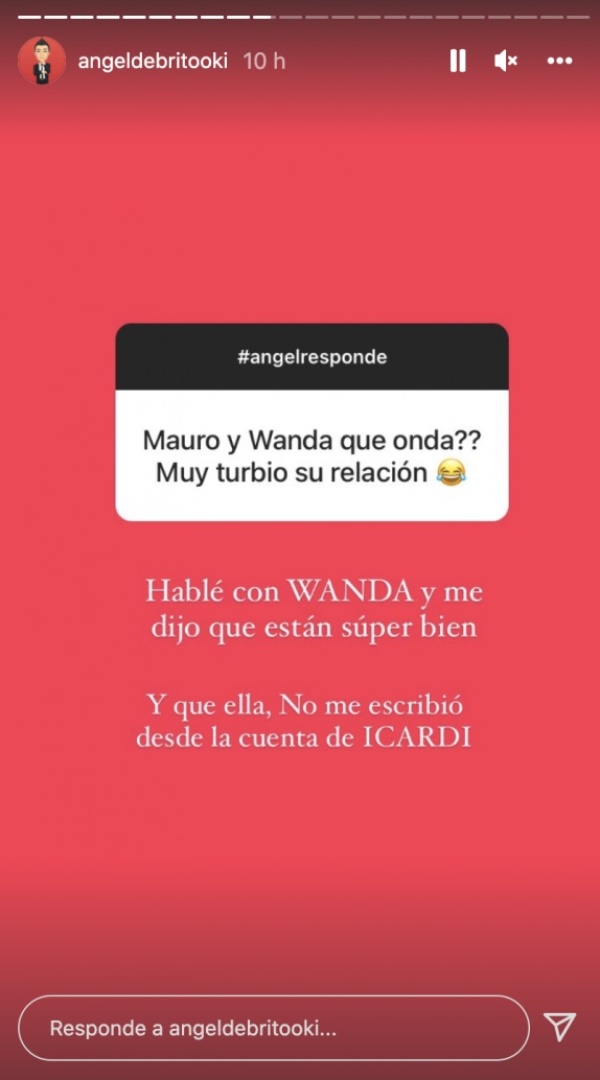
Task: Unmute the story sound
Action: [x=506, y=61]
